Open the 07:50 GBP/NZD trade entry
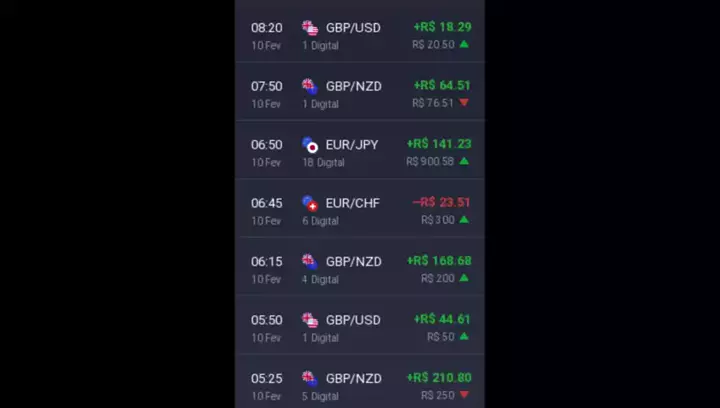Image resolution: width=720 pixels, height=408 pixels. 360,93
